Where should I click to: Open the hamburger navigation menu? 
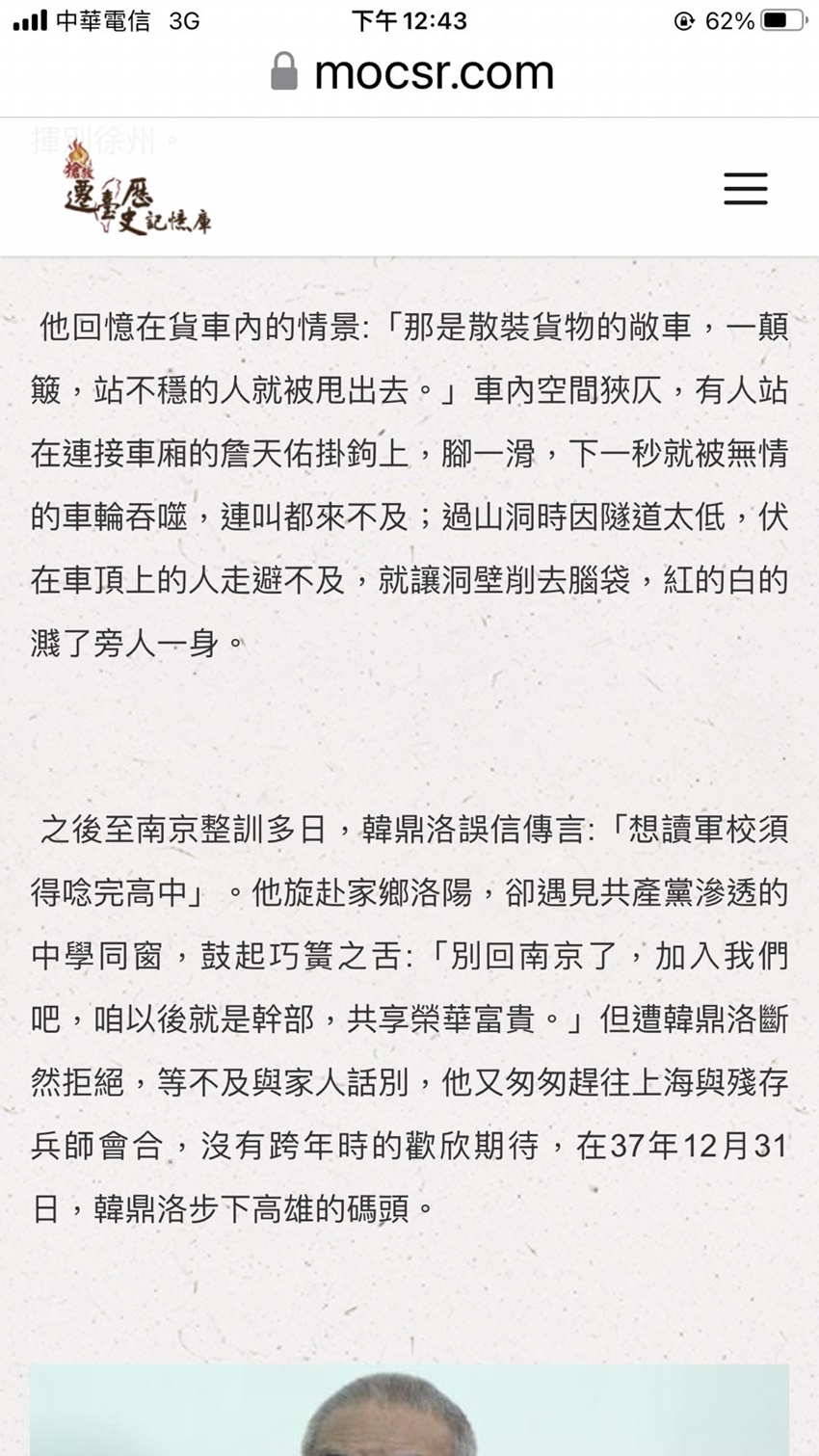[x=746, y=188]
